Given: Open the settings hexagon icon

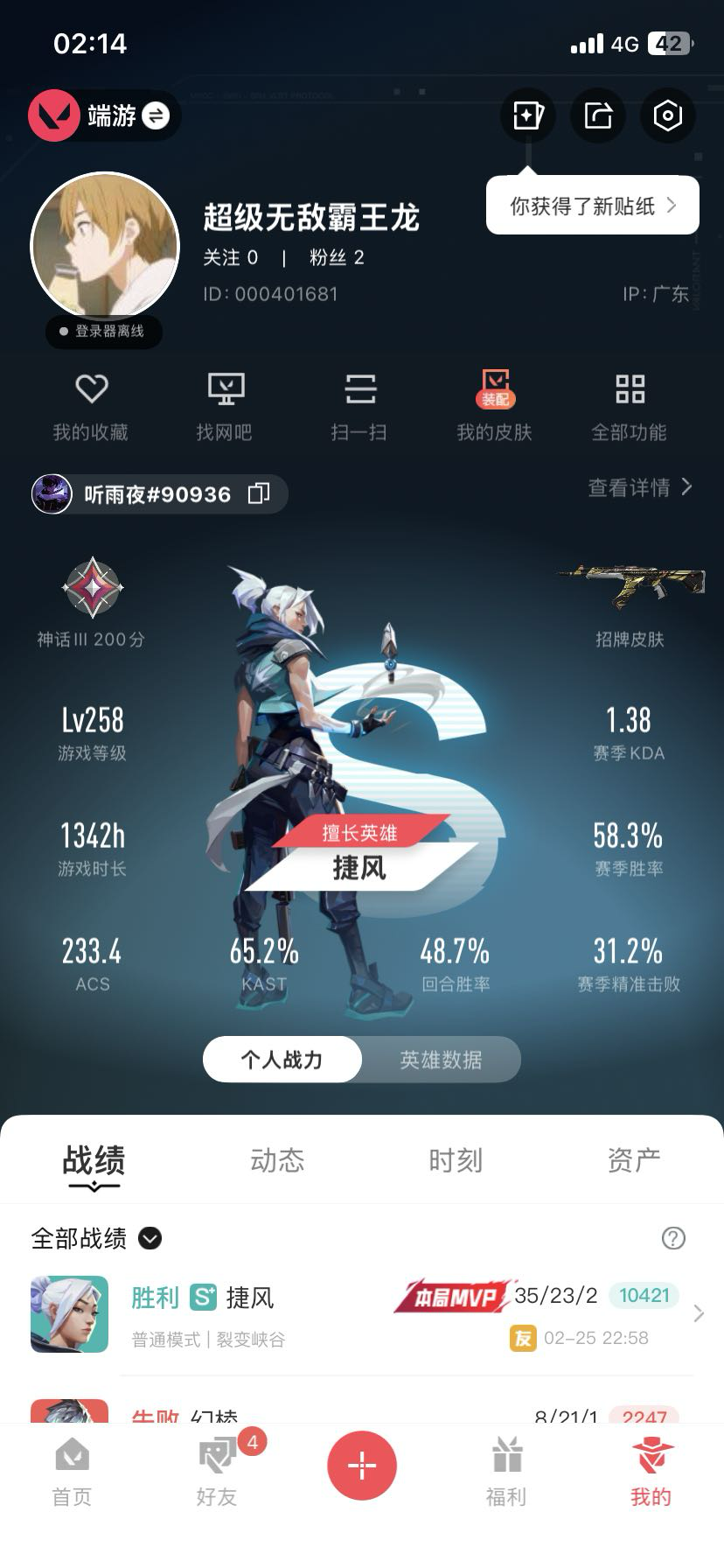Looking at the screenshot, I should pos(667,115).
